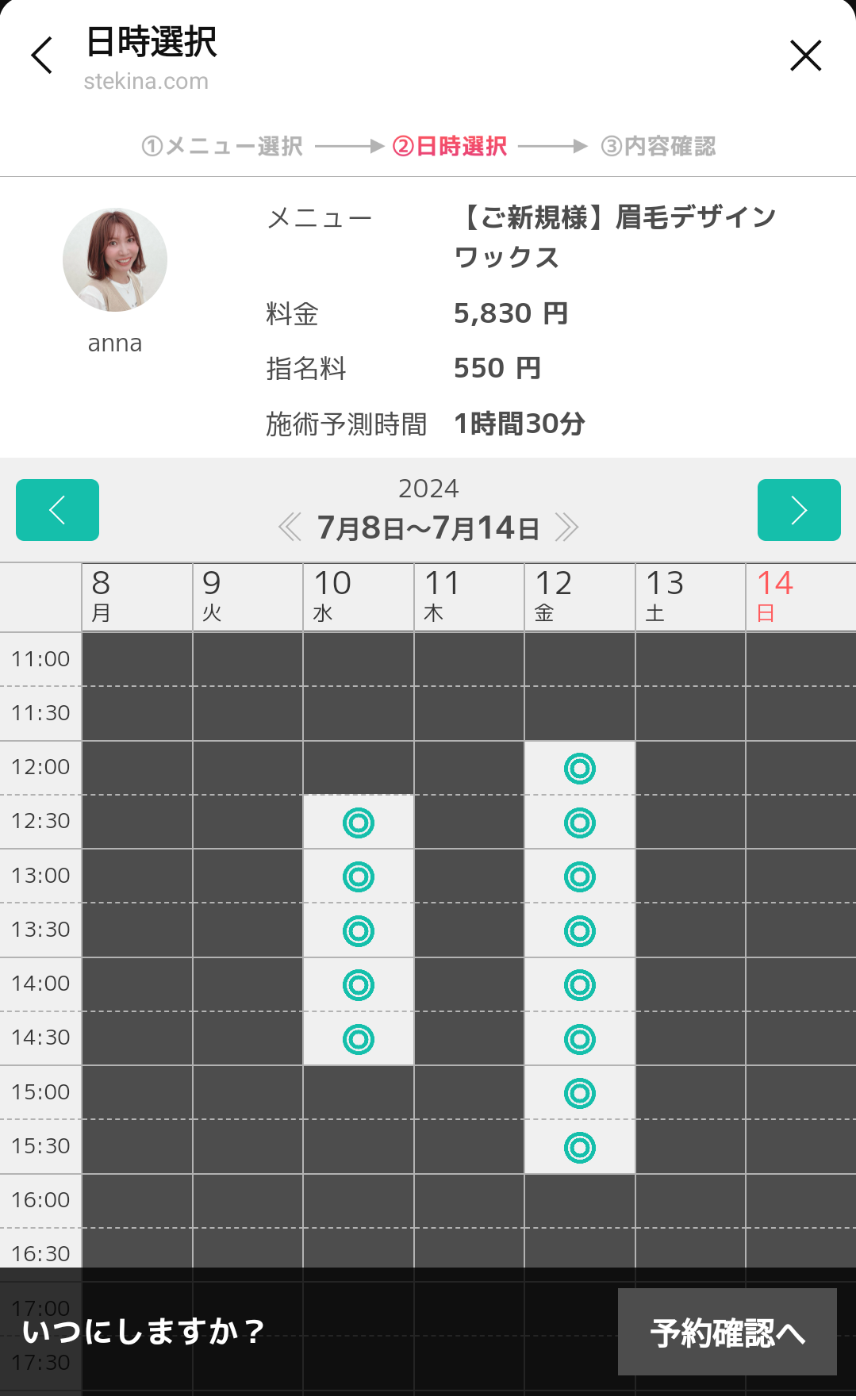Jump forward with the double right chevron
Screen dimensions: 856x1400
(566, 527)
